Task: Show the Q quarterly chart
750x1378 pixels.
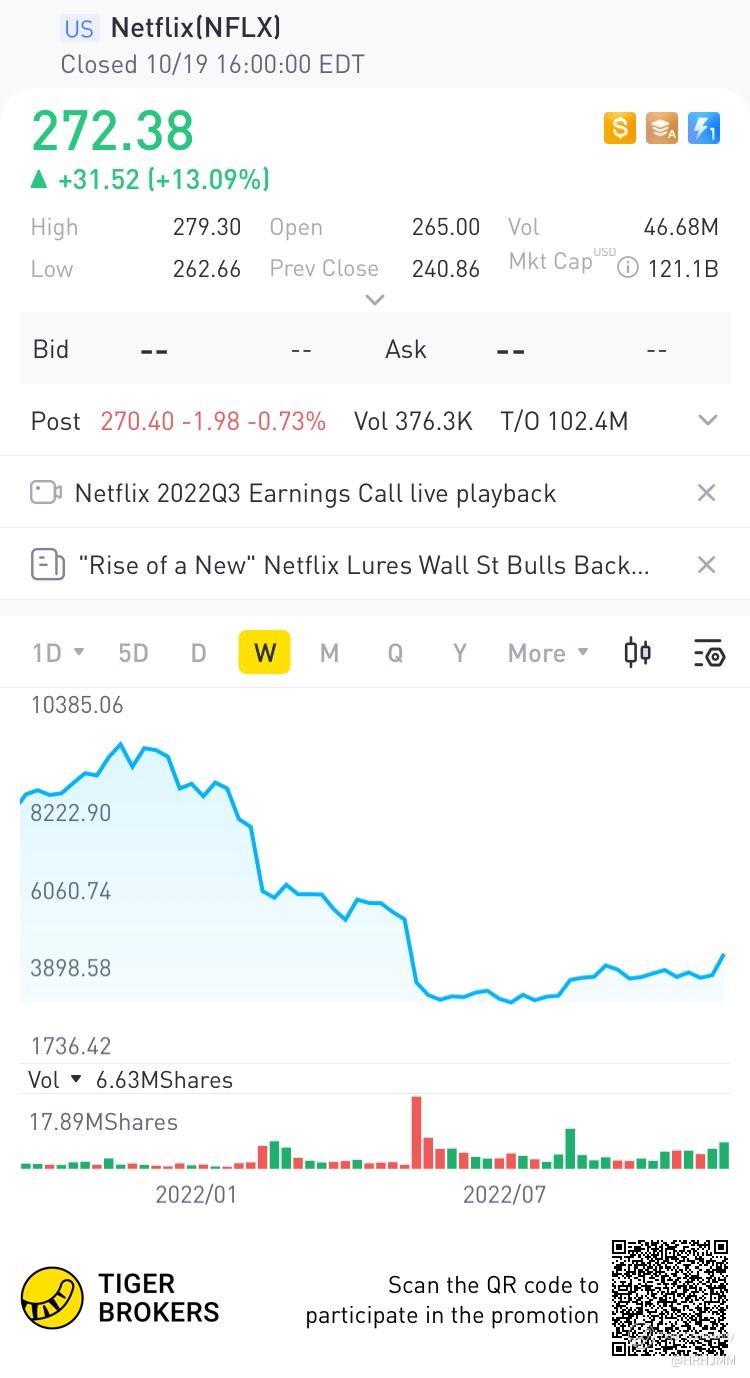Action: point(395,653)
